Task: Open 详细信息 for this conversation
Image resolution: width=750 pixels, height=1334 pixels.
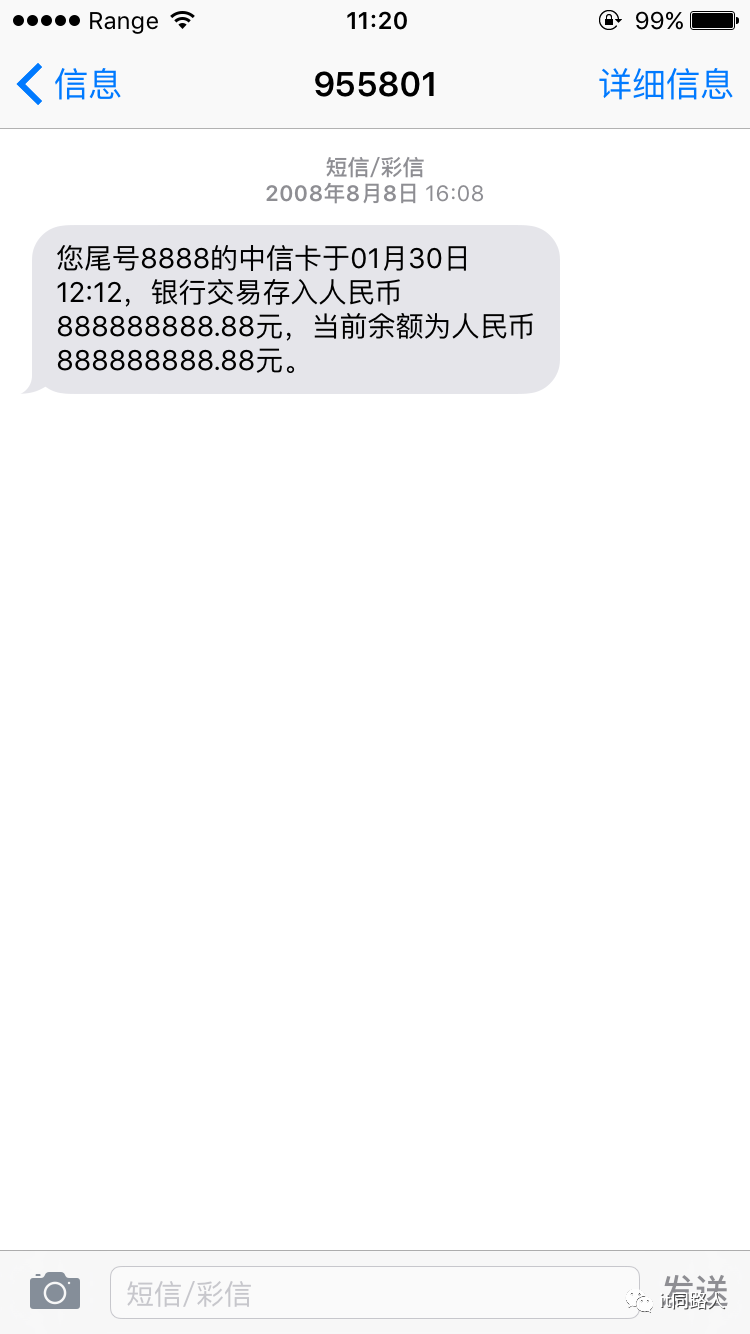Action: coord(666,84)
